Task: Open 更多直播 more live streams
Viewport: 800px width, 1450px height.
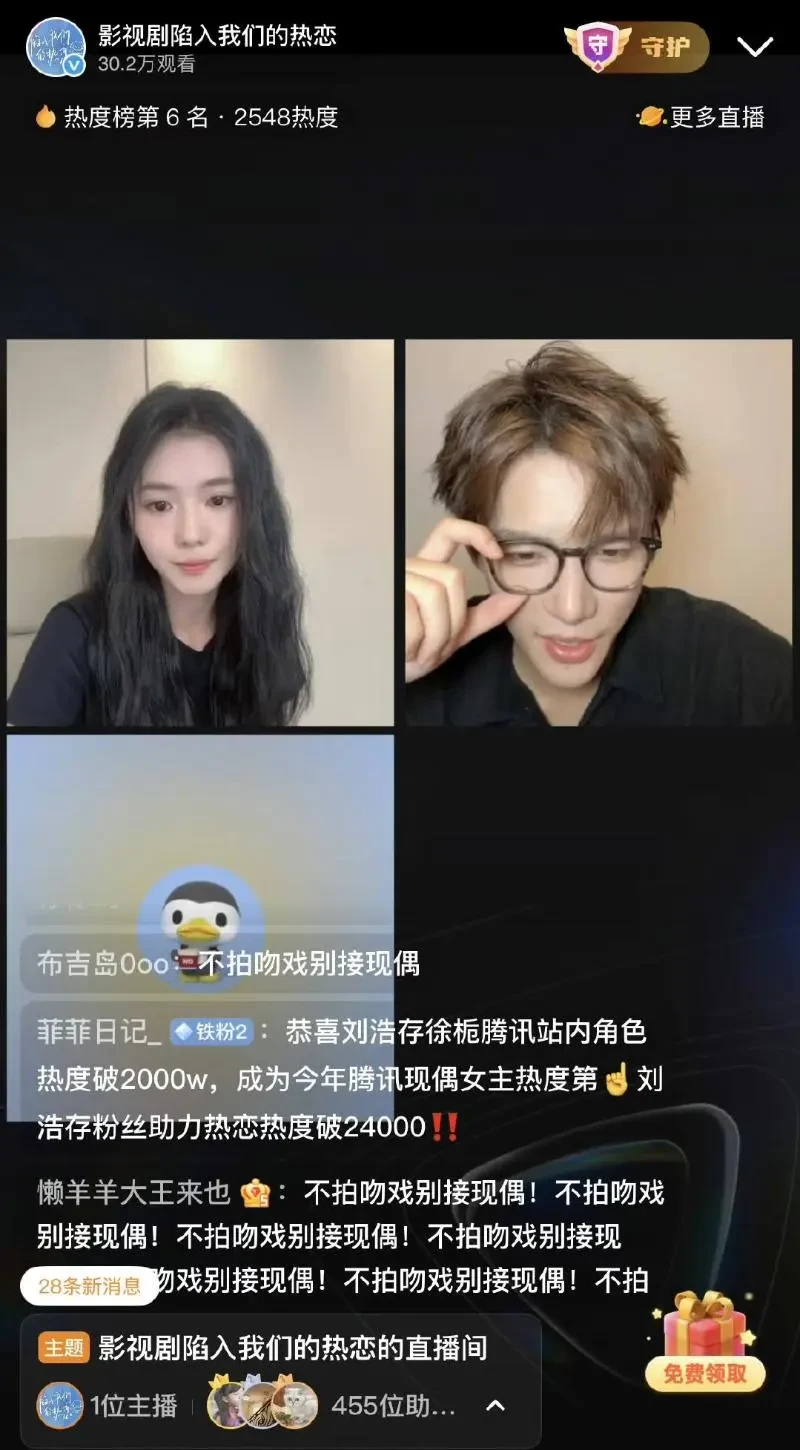Action: click(x=701, y=117)
